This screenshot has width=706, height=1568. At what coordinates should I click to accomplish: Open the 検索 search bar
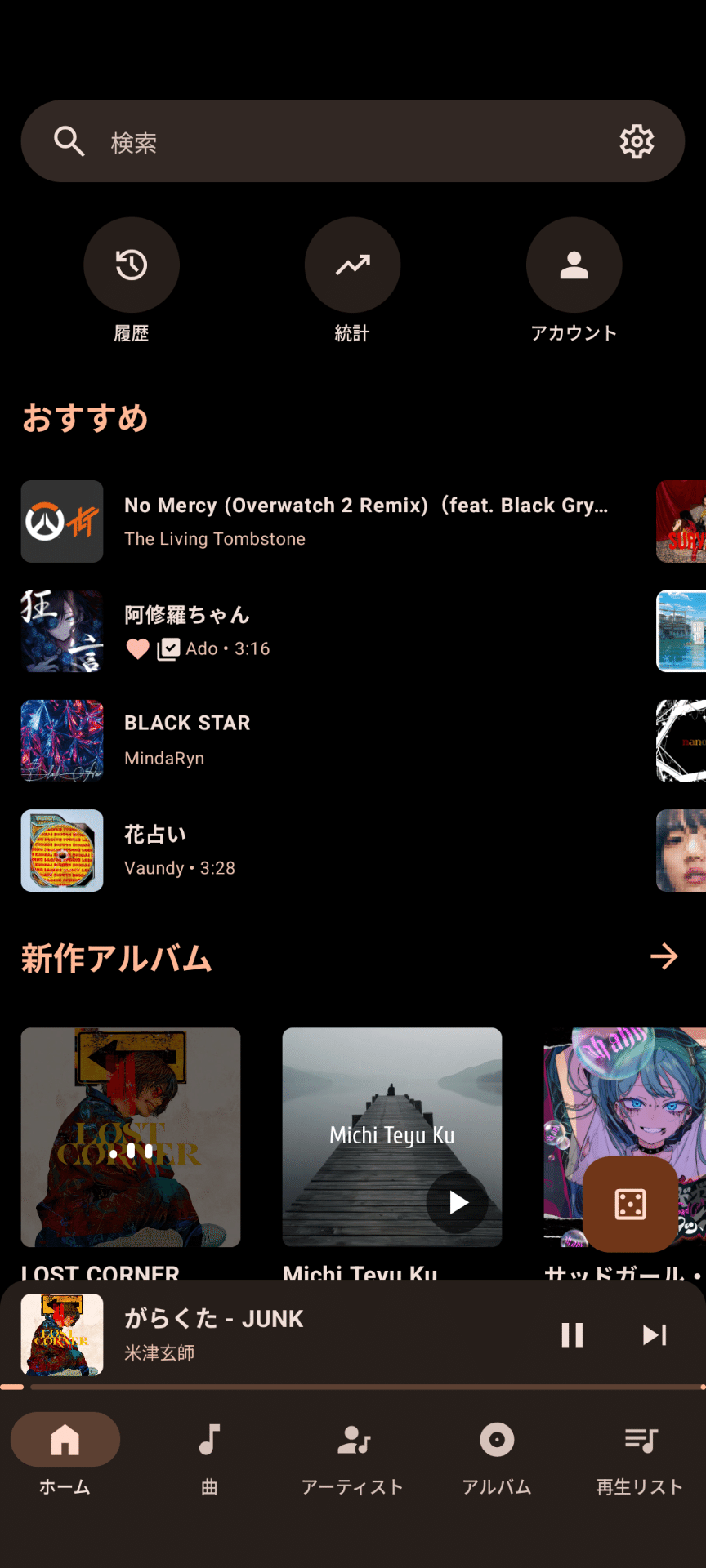pos(327,142)
